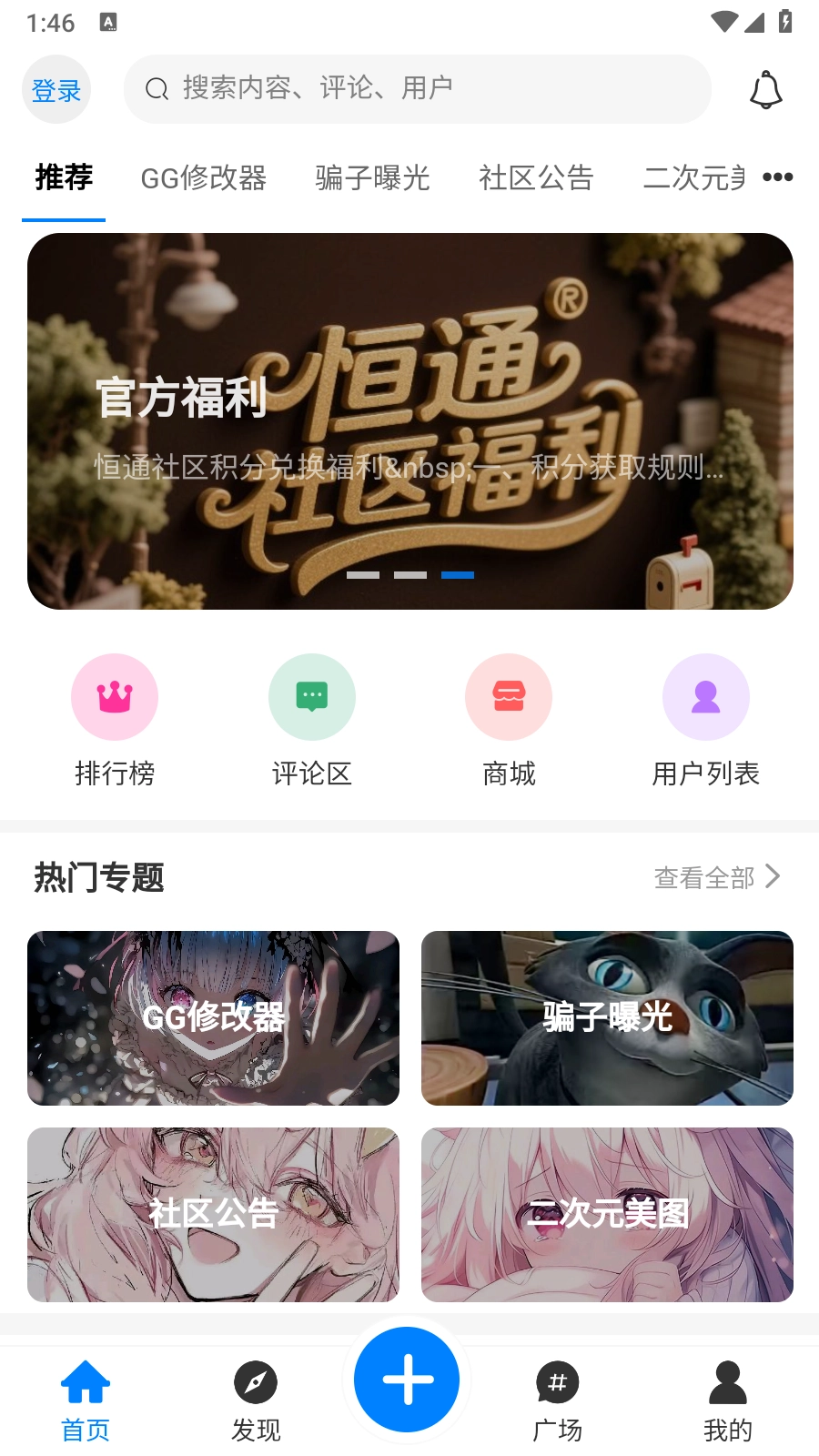This screenshot has height=1456, width=819.
Task: Open the 官方福利 banner
Action: point(409,420)
